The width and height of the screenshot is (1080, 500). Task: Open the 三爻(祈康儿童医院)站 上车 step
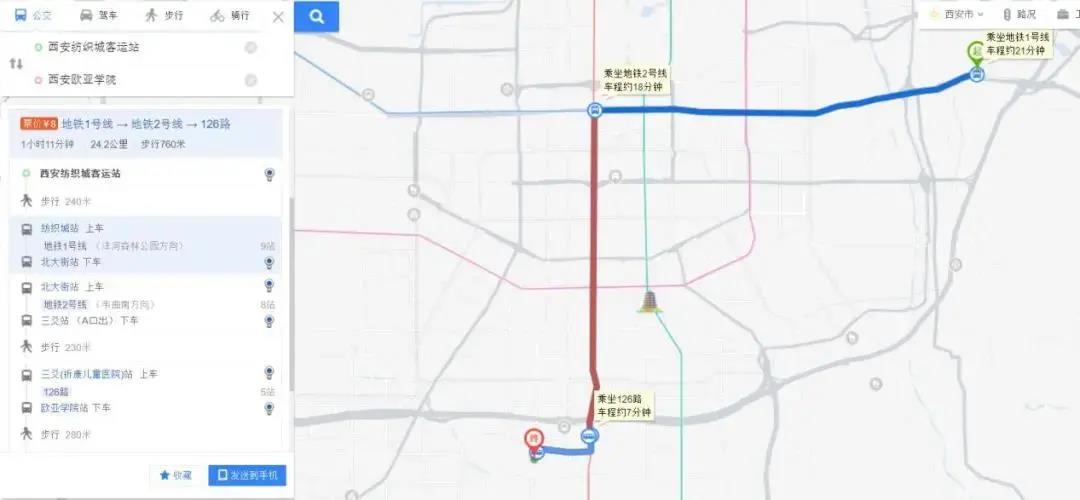point(99,374)
